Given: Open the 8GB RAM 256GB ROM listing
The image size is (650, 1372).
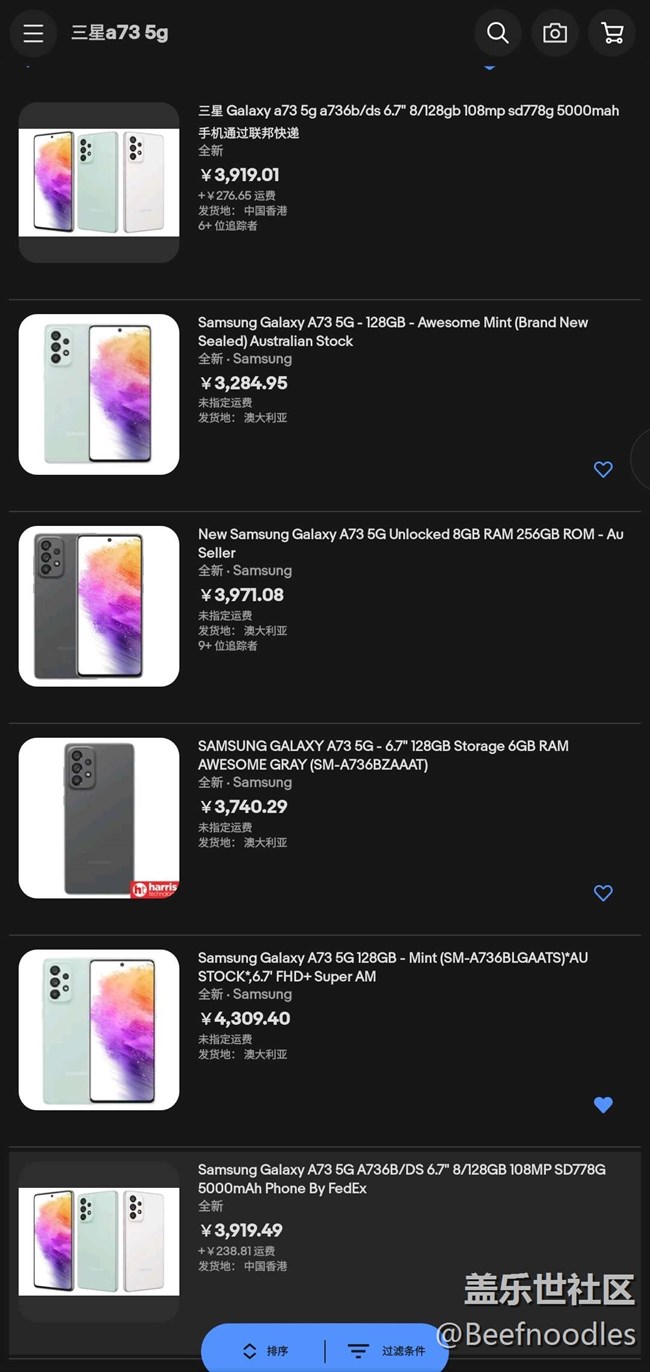Looking at the screenshot, I should pos(410,543).
